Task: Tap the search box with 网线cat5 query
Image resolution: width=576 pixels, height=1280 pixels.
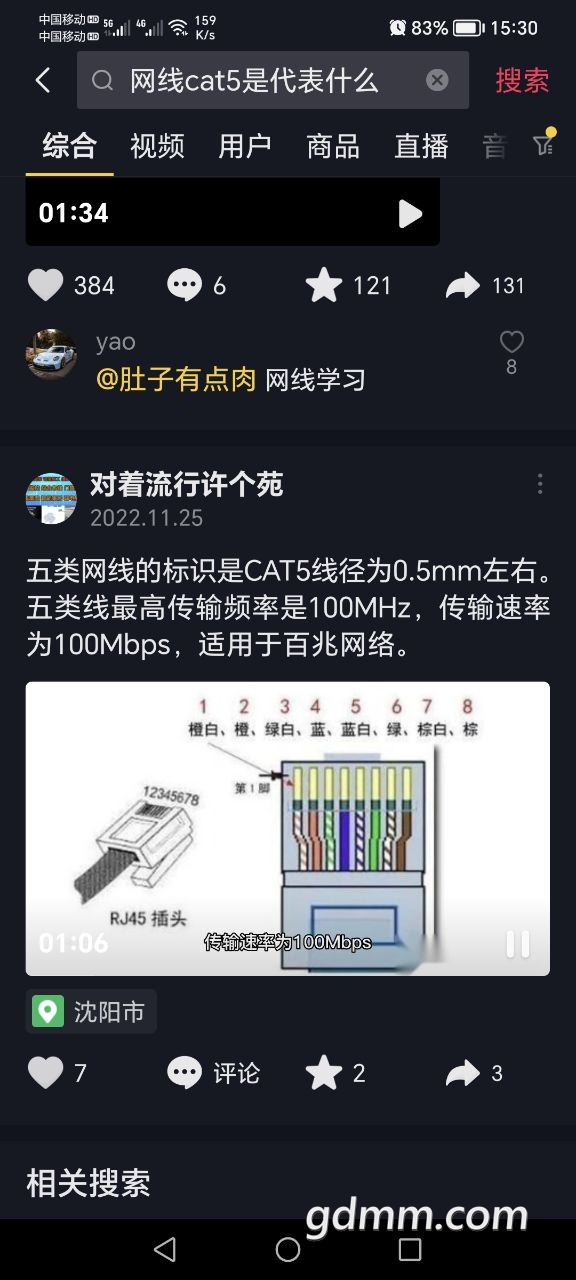Action: pyautogui.click(x=273, y=81)
